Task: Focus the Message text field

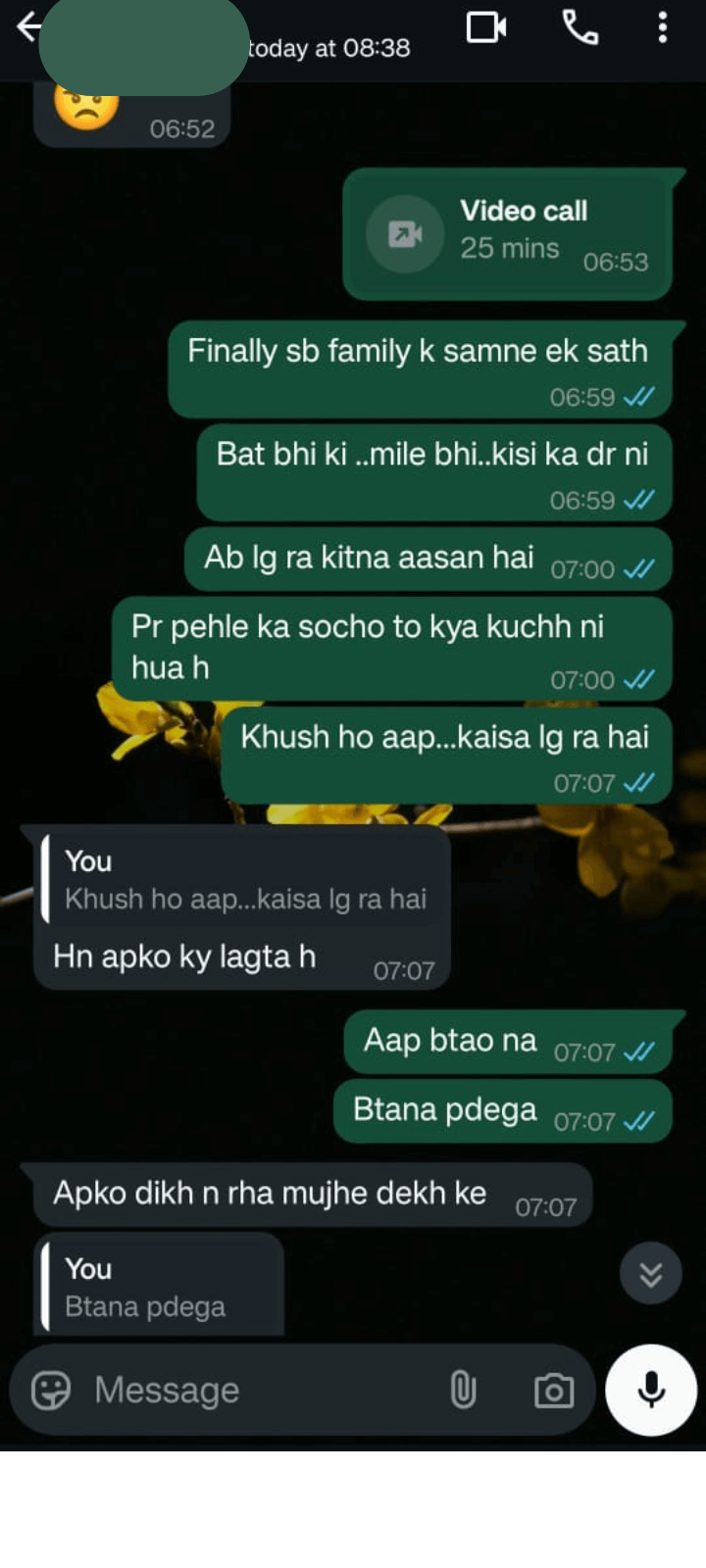Action: click(x=255, y=1390)
